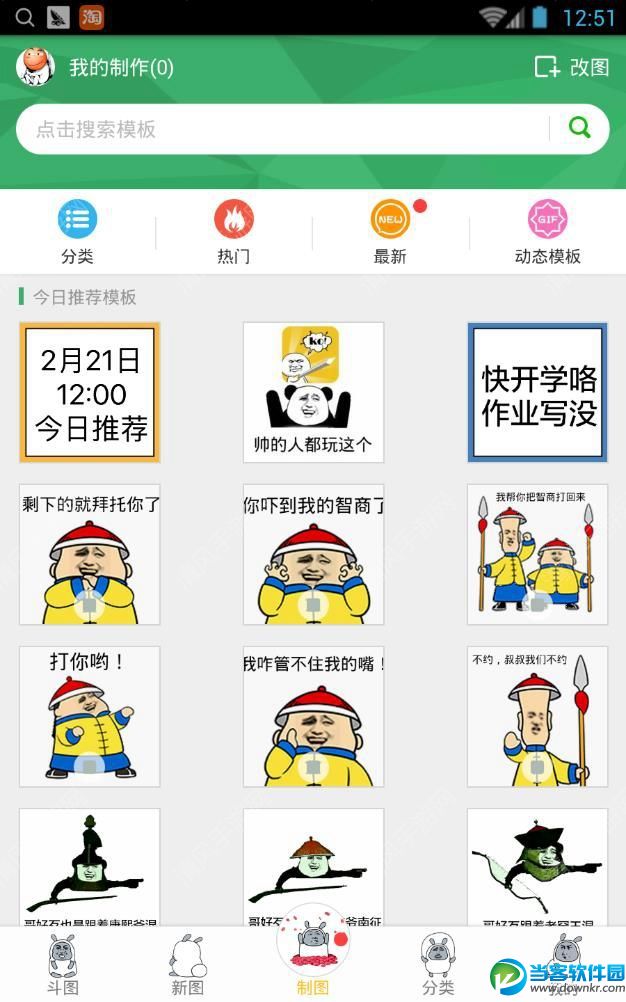Open the 2月21日 今日推荐 template
The width and height of the screenshot is (626, 1002).
pos(90,392)
